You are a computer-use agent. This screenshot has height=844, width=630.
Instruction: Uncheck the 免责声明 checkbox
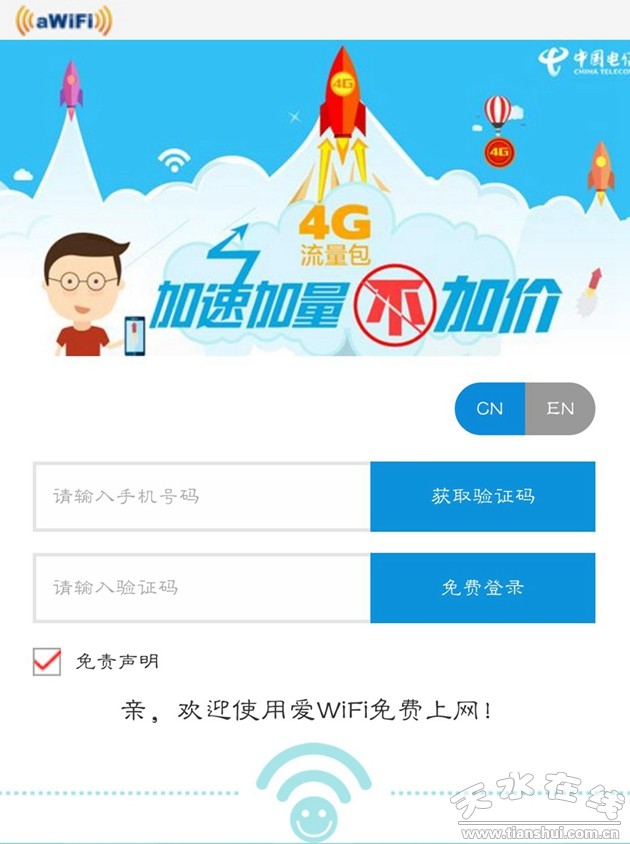point(47,661)
